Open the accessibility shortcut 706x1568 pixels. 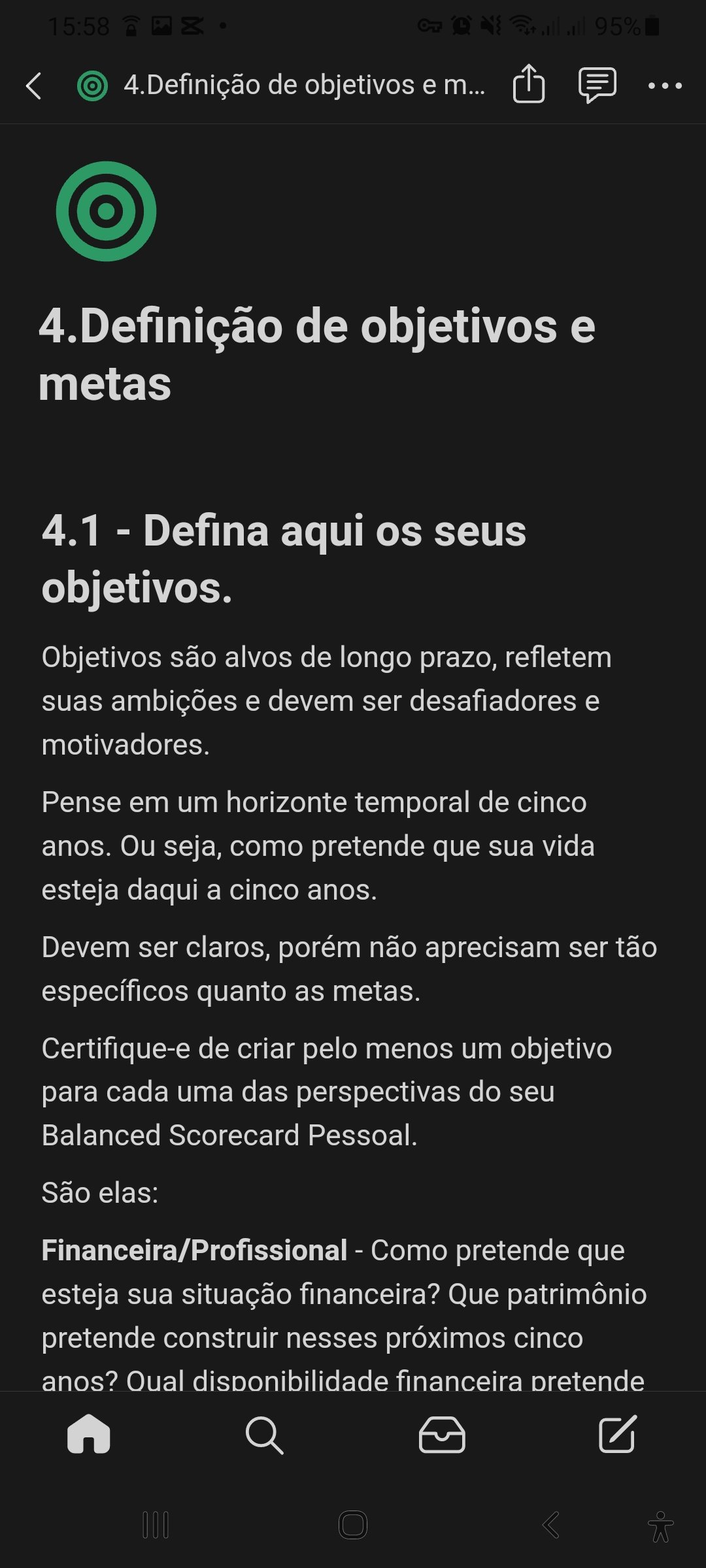pyautogui.click(x=660, y=1526)
